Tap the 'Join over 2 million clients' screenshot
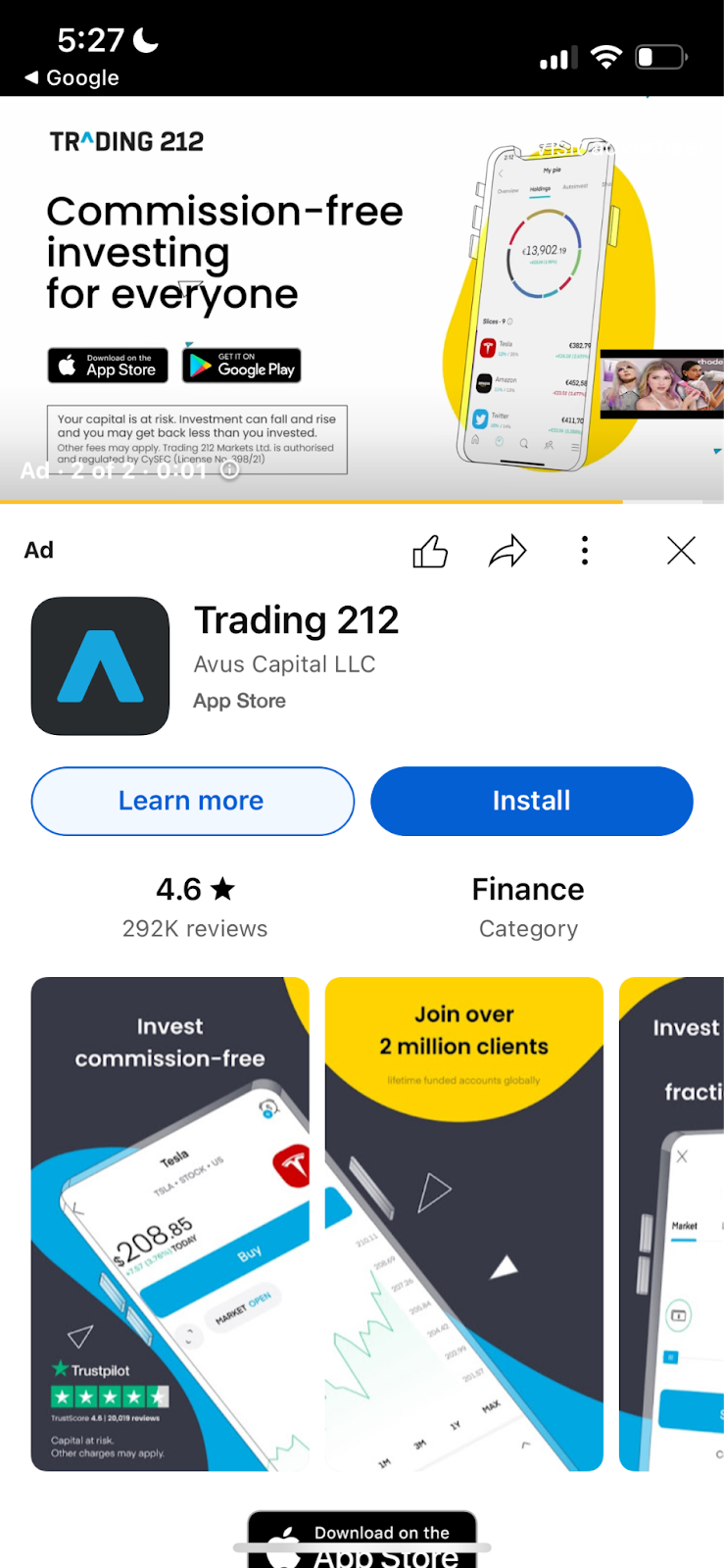Image resolution: width=724 pixels, height=1568 pixels. [x=463, y=1223]
